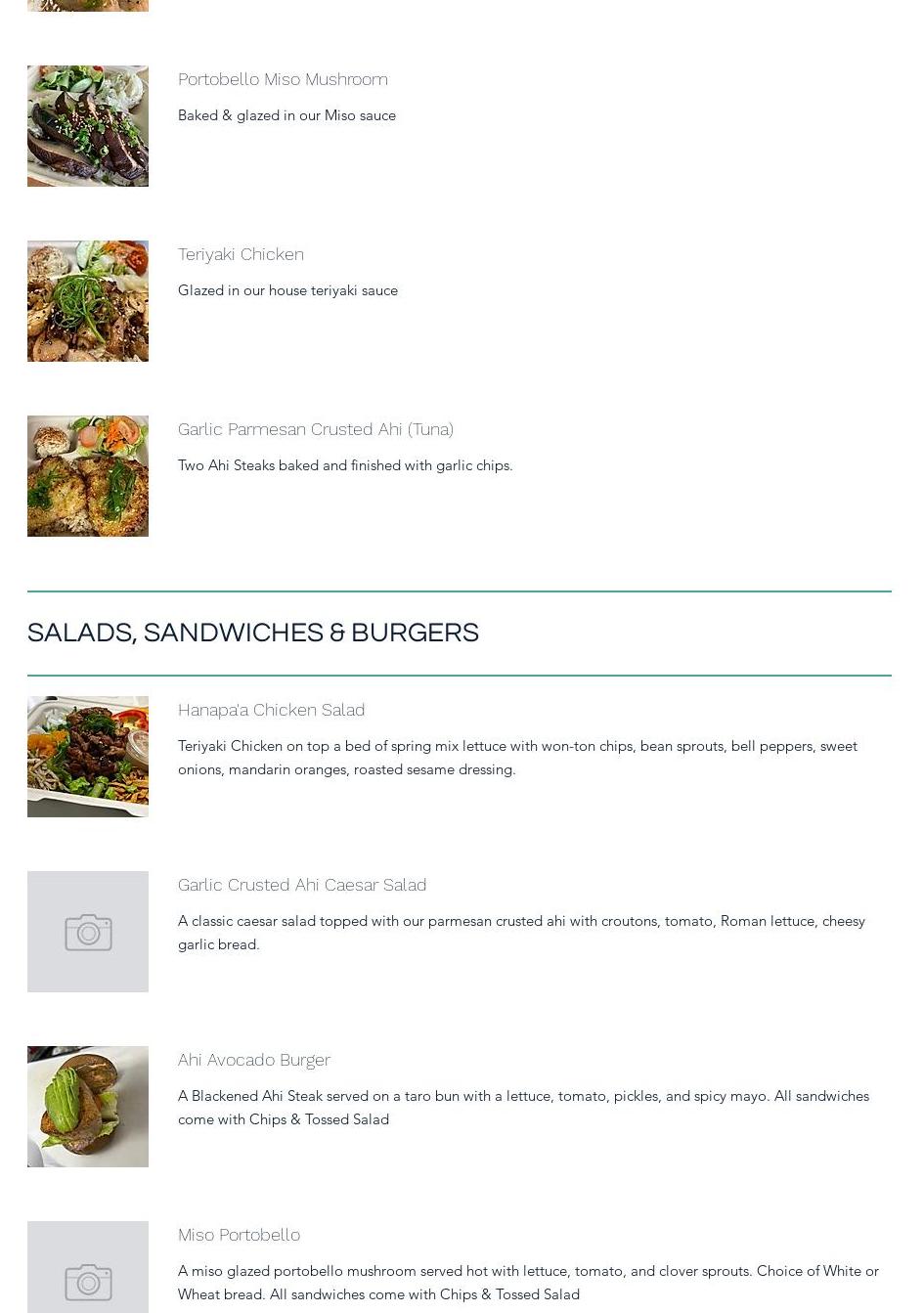Open the Ahi Avocado Burger item
The image size is (924, 1313).
coord(253,1060)
